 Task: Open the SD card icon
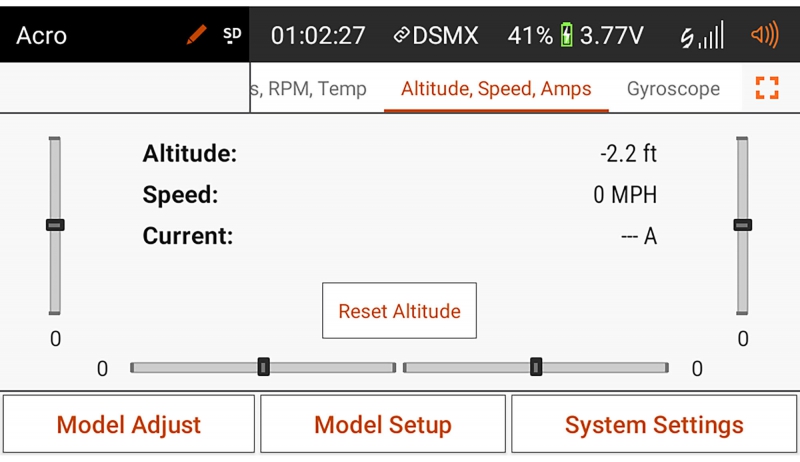[232, 35]
